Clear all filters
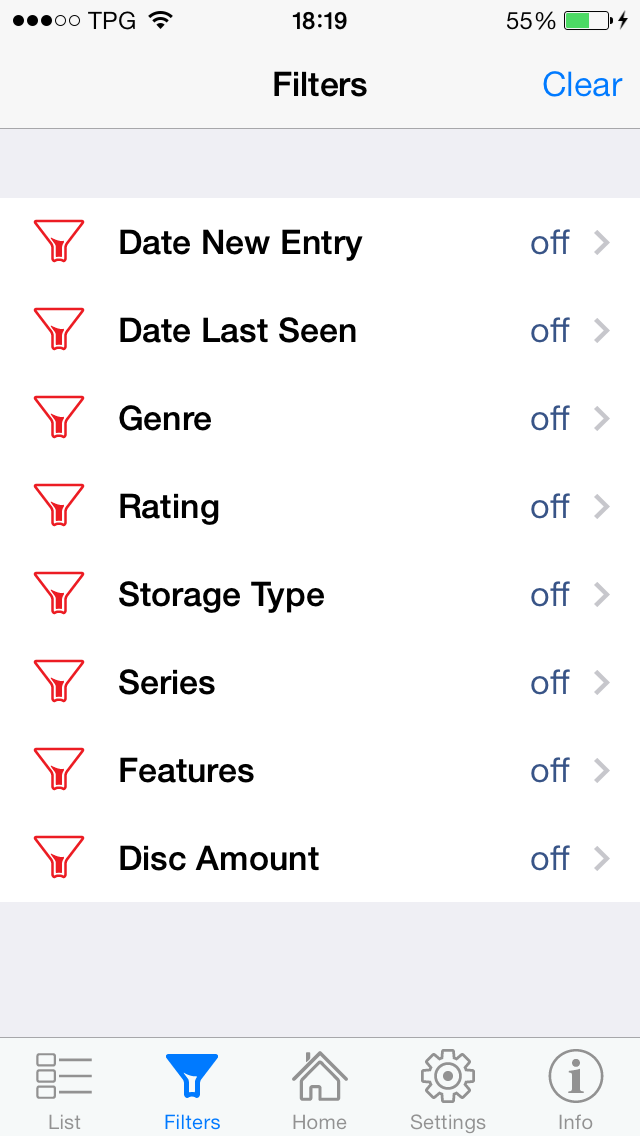The width and height of the screenshot is (640, 1136). pyautogui.click(x=581, y=85)
